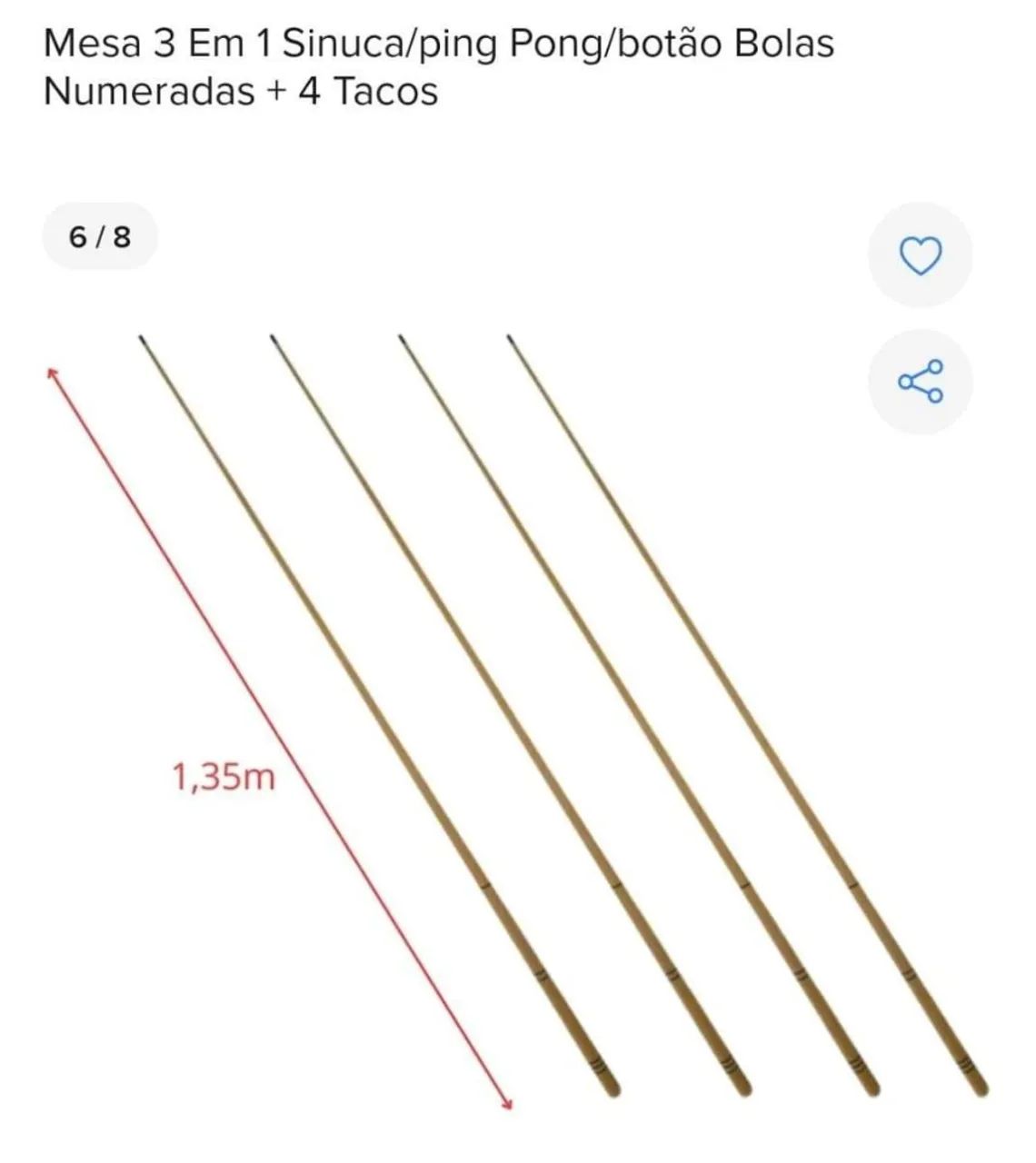This screenshot has height=1163, width=1036.
Task: Share this product listing
Action: coord(921,382)
